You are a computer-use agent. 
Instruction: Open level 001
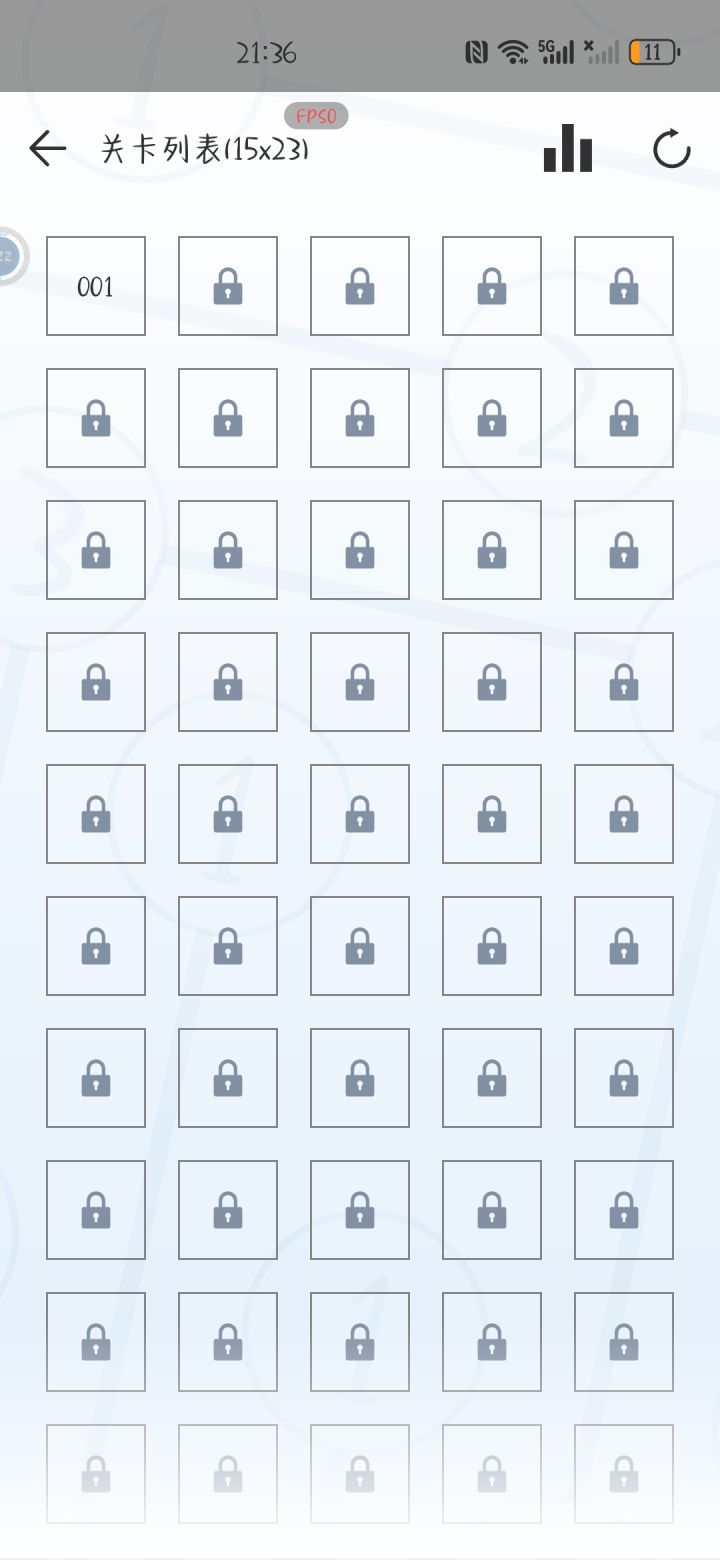(x=96, y=286)
